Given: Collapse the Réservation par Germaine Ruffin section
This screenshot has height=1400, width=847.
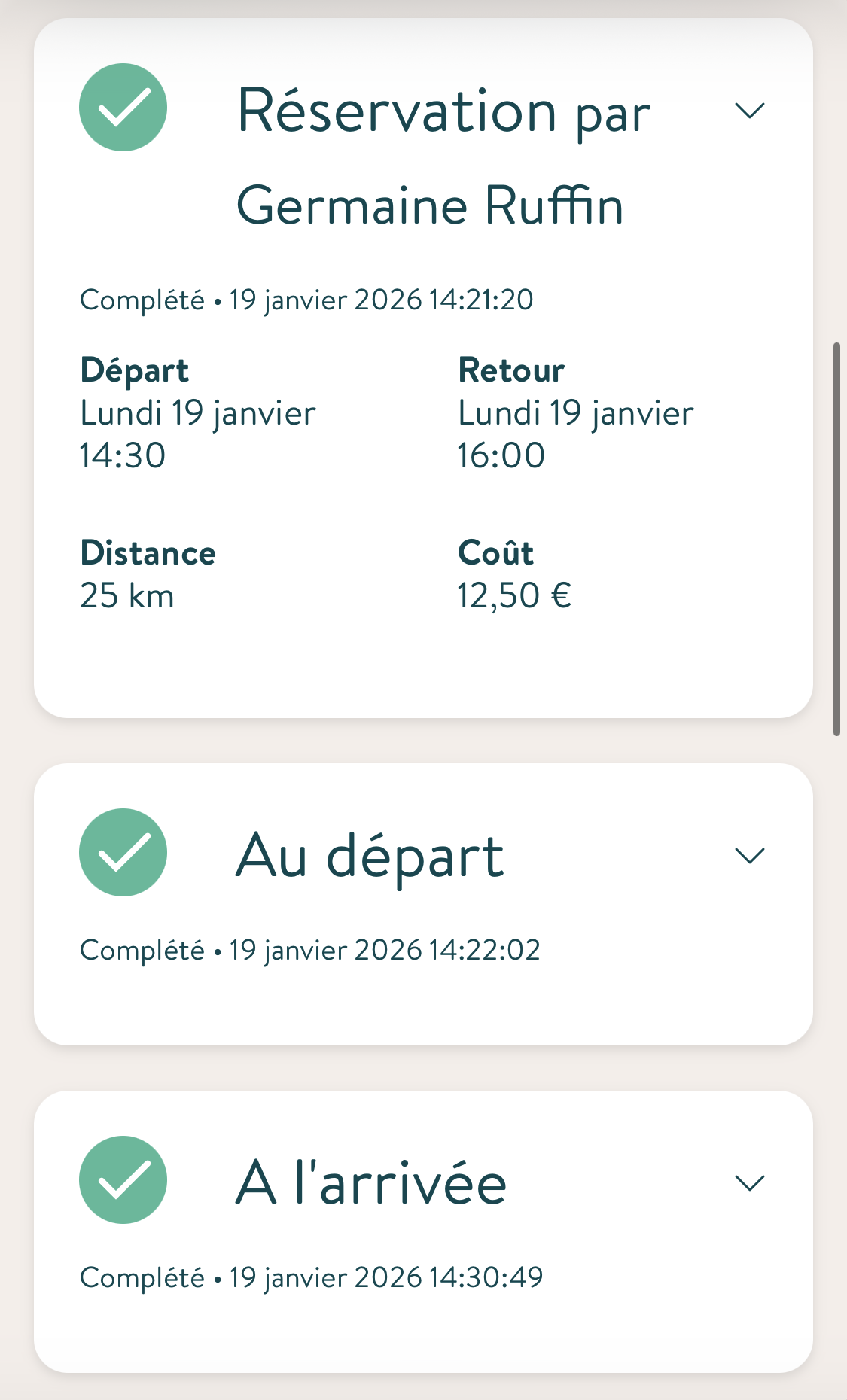Looking at the screenshot, I should 749,111.
